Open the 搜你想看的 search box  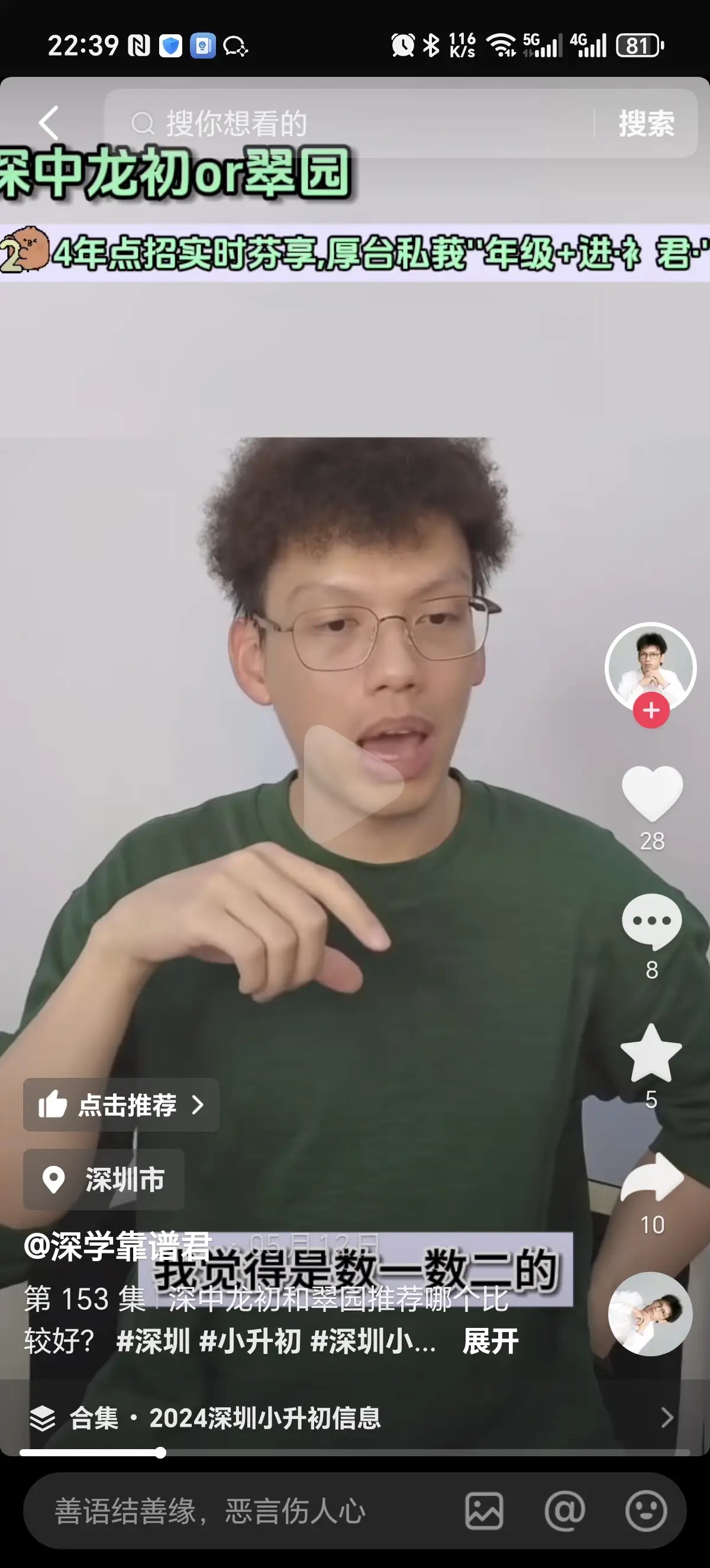(348, 124)
